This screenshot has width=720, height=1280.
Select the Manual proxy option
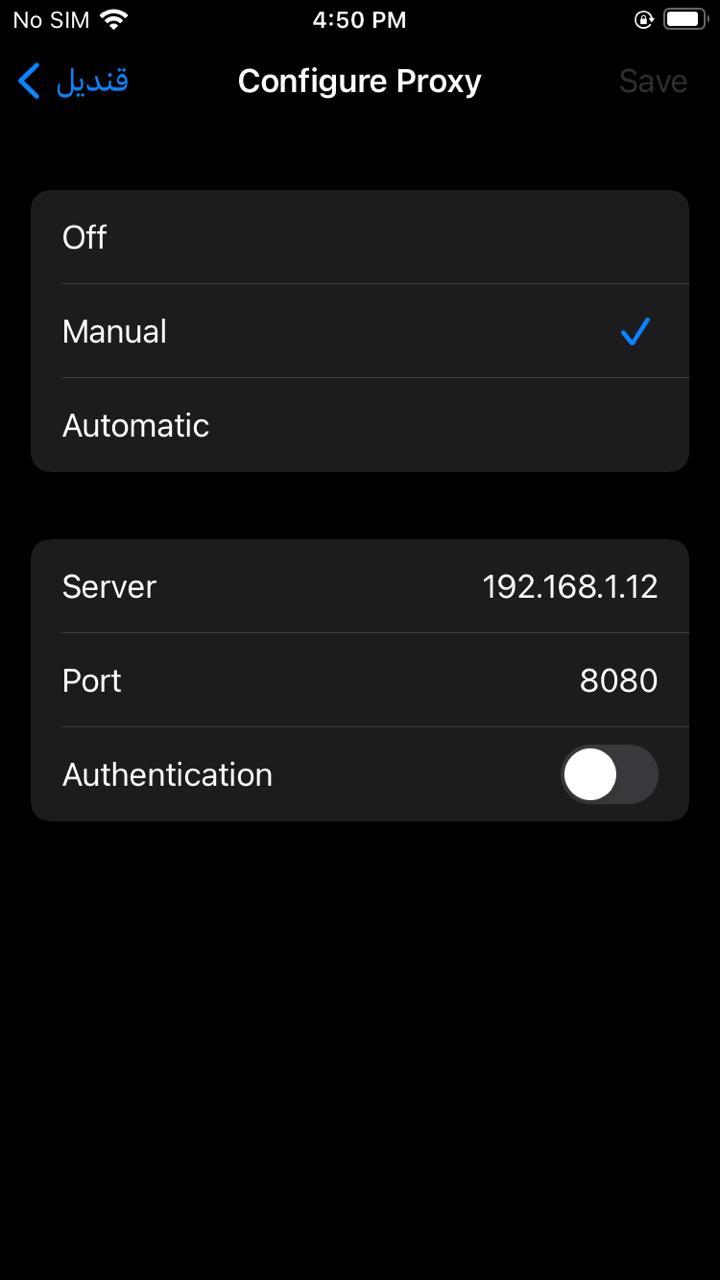[x=360, y=331]
